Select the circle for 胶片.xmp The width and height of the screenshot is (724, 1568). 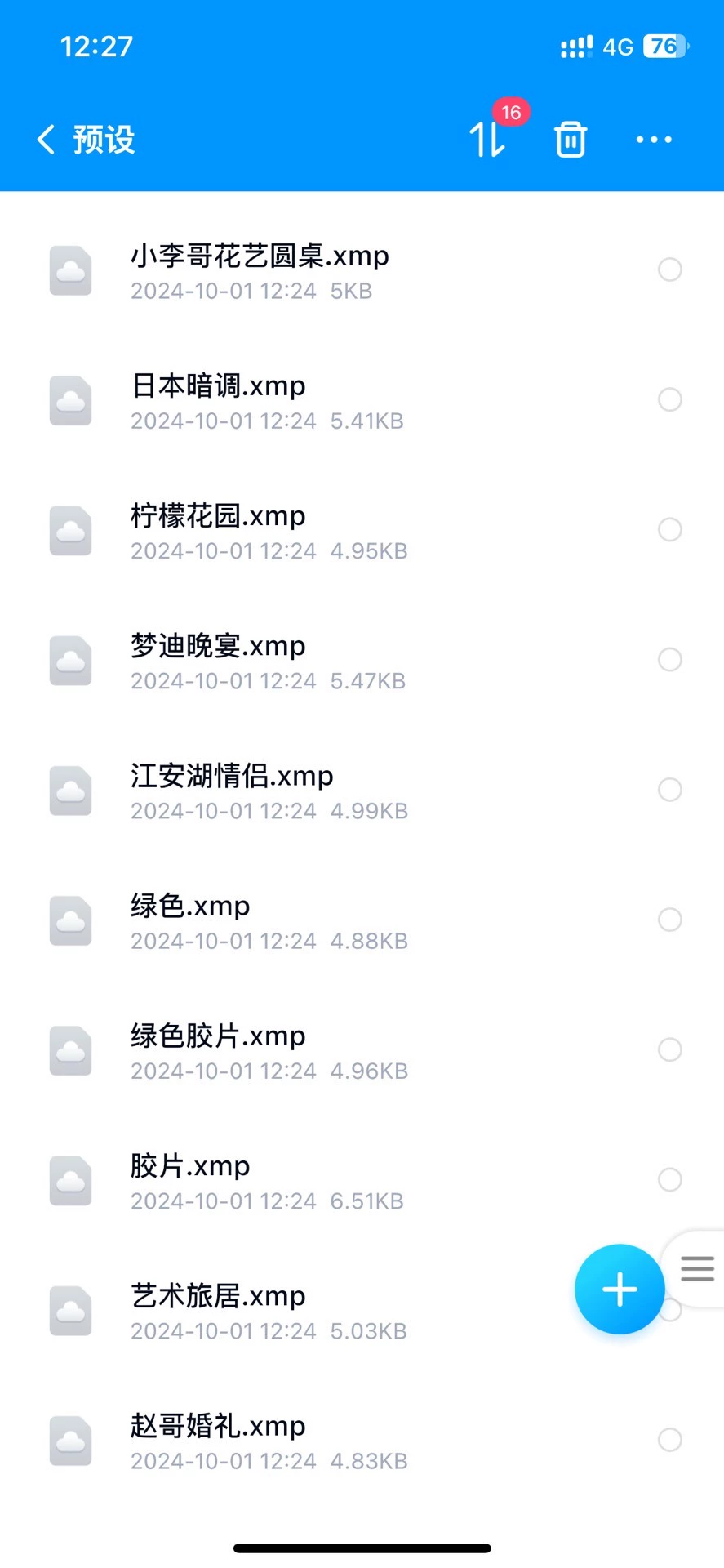[x=670, y=1179]
